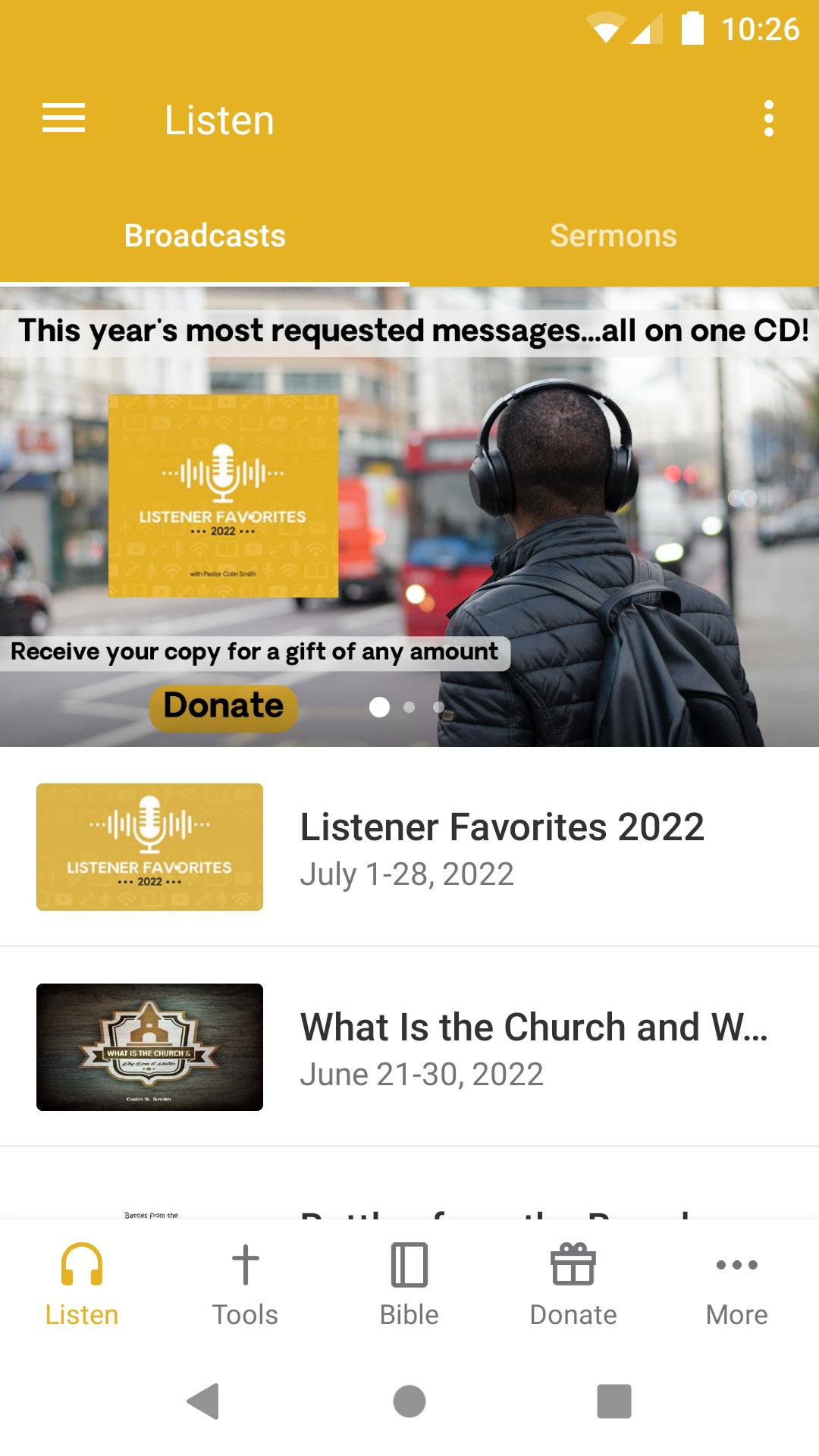Screen dimensions: 819x1456
Task: Return to the home screen
Action: 409,1401
